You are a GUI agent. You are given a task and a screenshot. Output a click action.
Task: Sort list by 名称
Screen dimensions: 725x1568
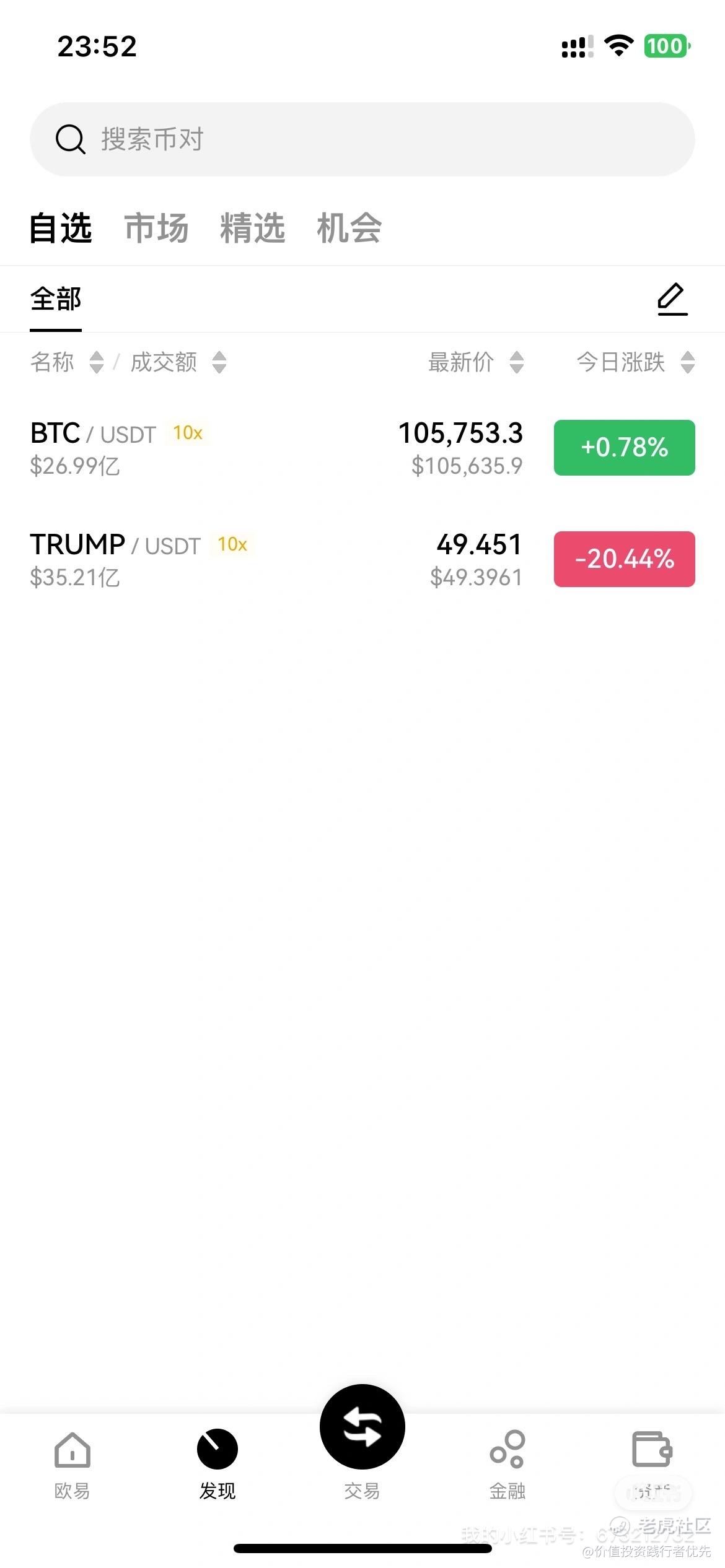(x=67, y=362)
